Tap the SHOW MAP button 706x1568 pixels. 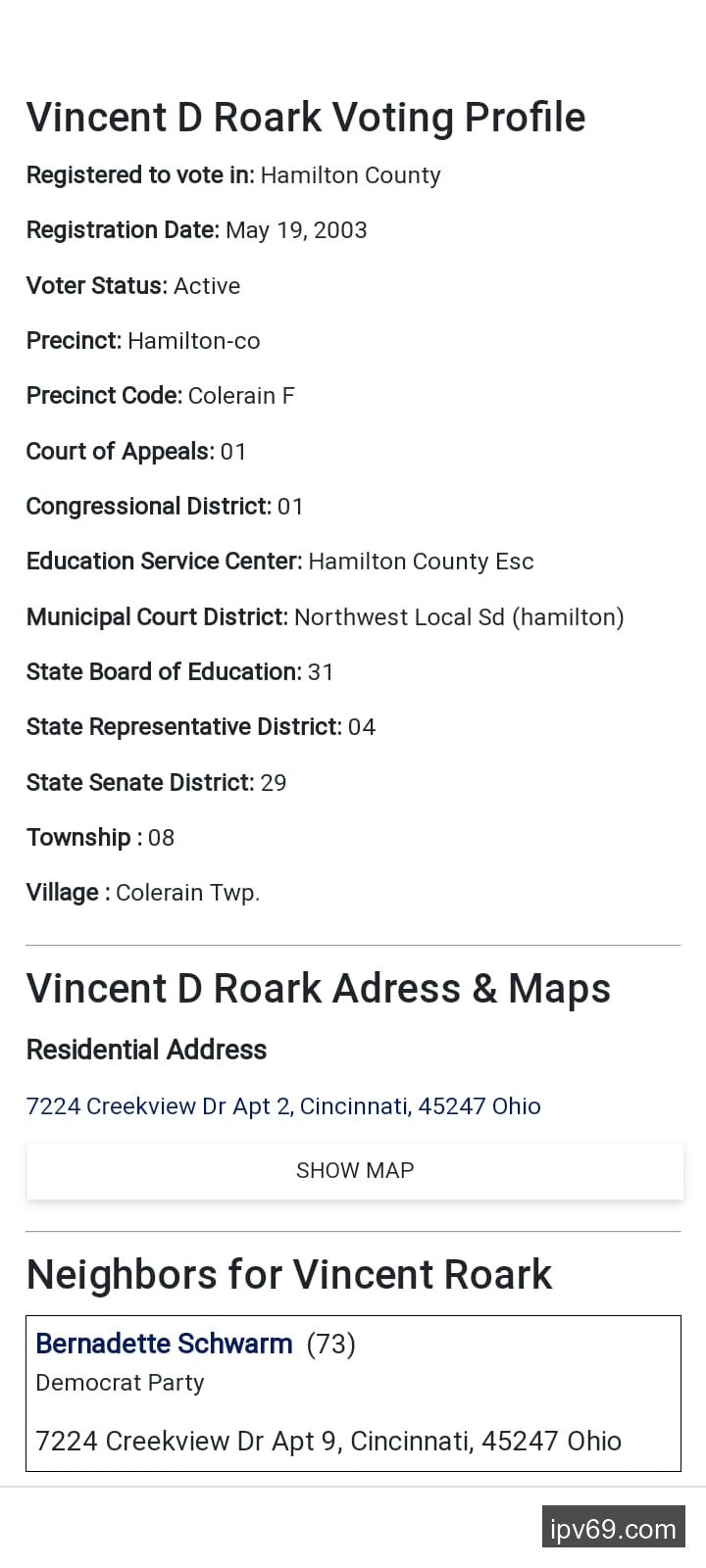click(354, 1170)
